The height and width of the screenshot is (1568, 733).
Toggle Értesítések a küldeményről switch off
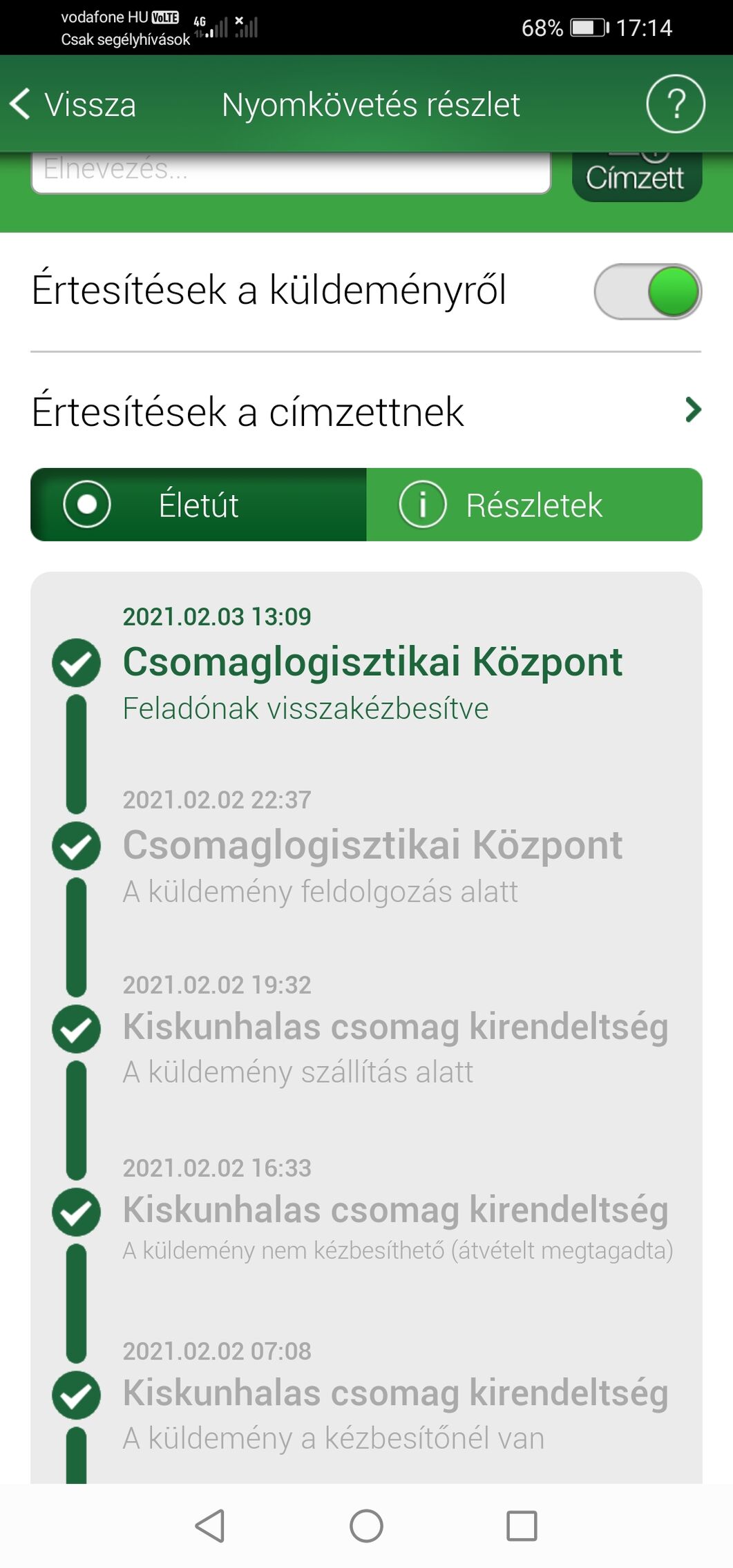(x=647, y=291)
